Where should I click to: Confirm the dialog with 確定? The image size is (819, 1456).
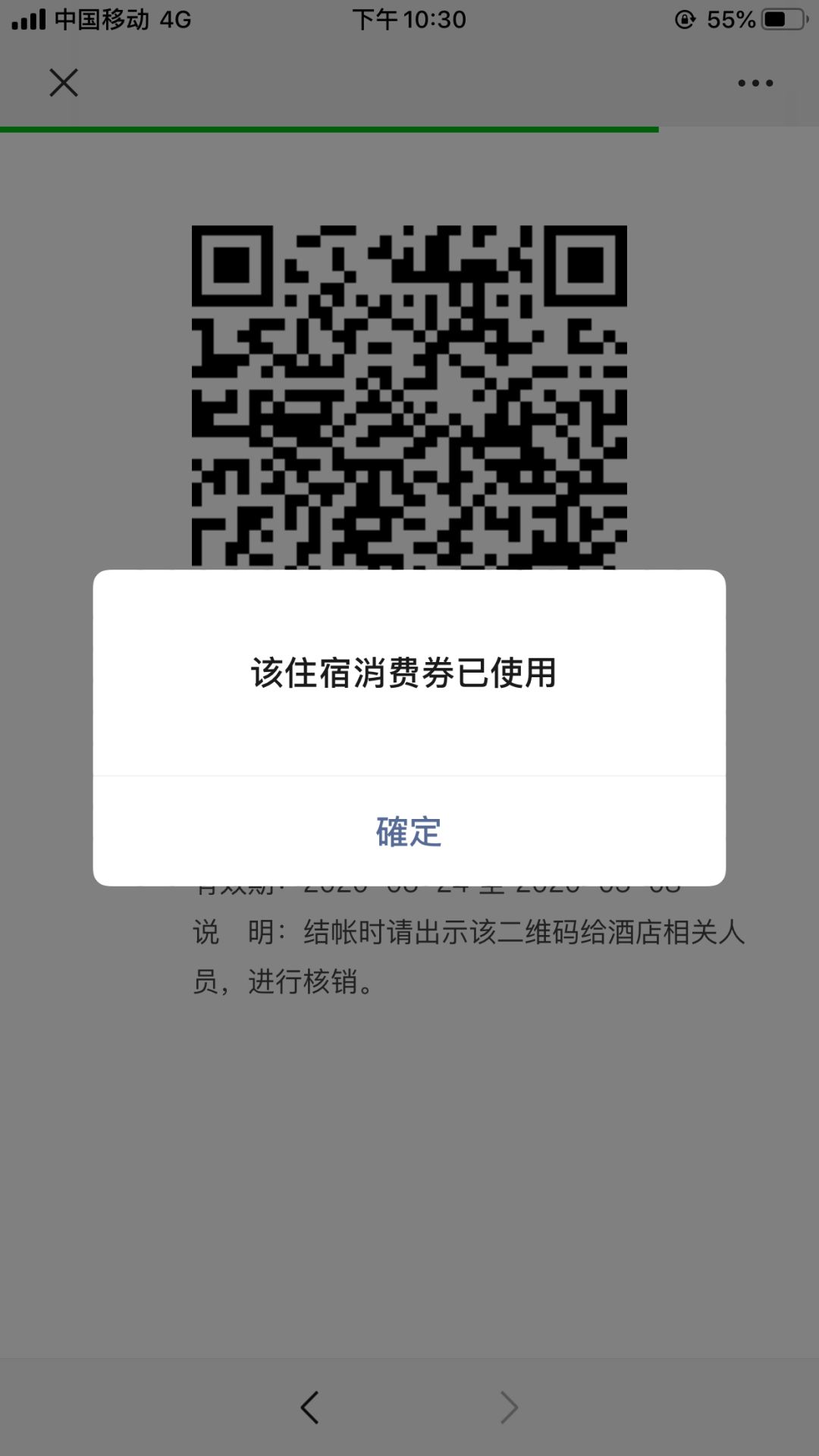pyautogui.click(x=409, y=831)
